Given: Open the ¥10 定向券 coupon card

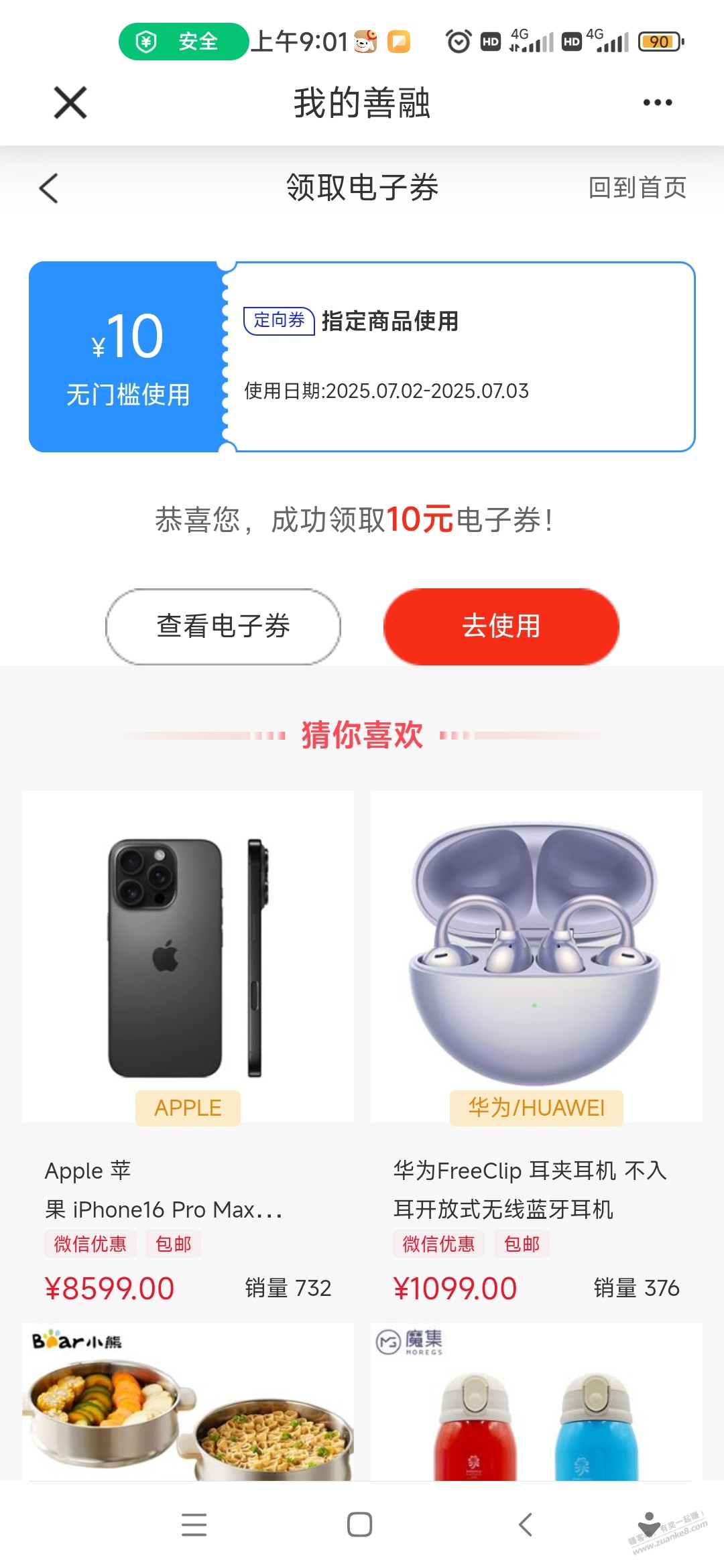Looking at the screenshot, I should pyautogui.click(x=362, y=356).
